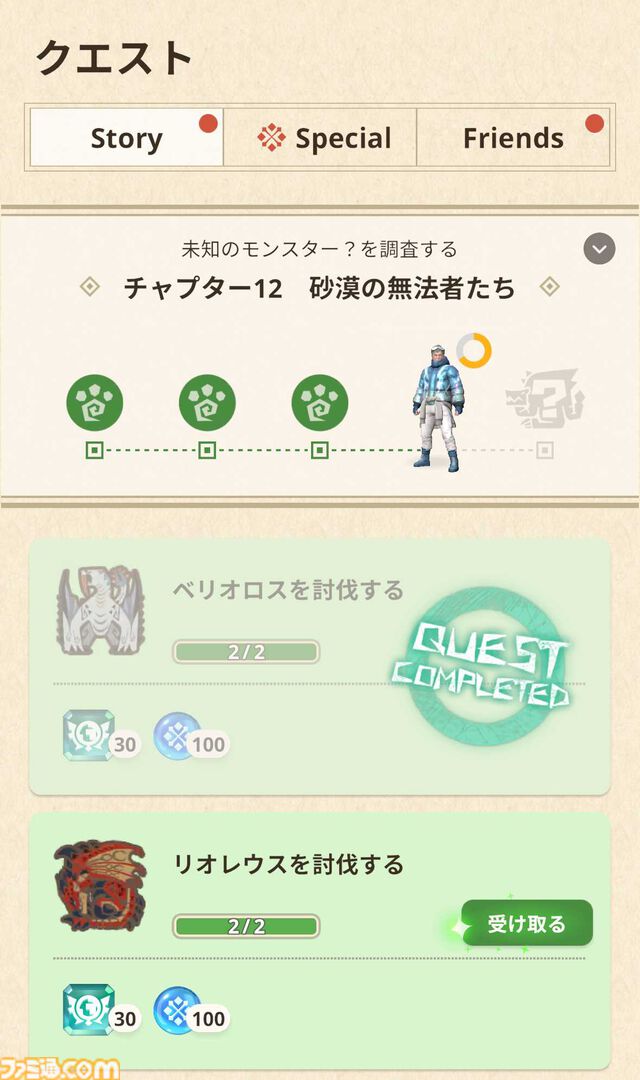Collapse the chapter 12 progress panel
640x1080 pixels.
[599, 248]
